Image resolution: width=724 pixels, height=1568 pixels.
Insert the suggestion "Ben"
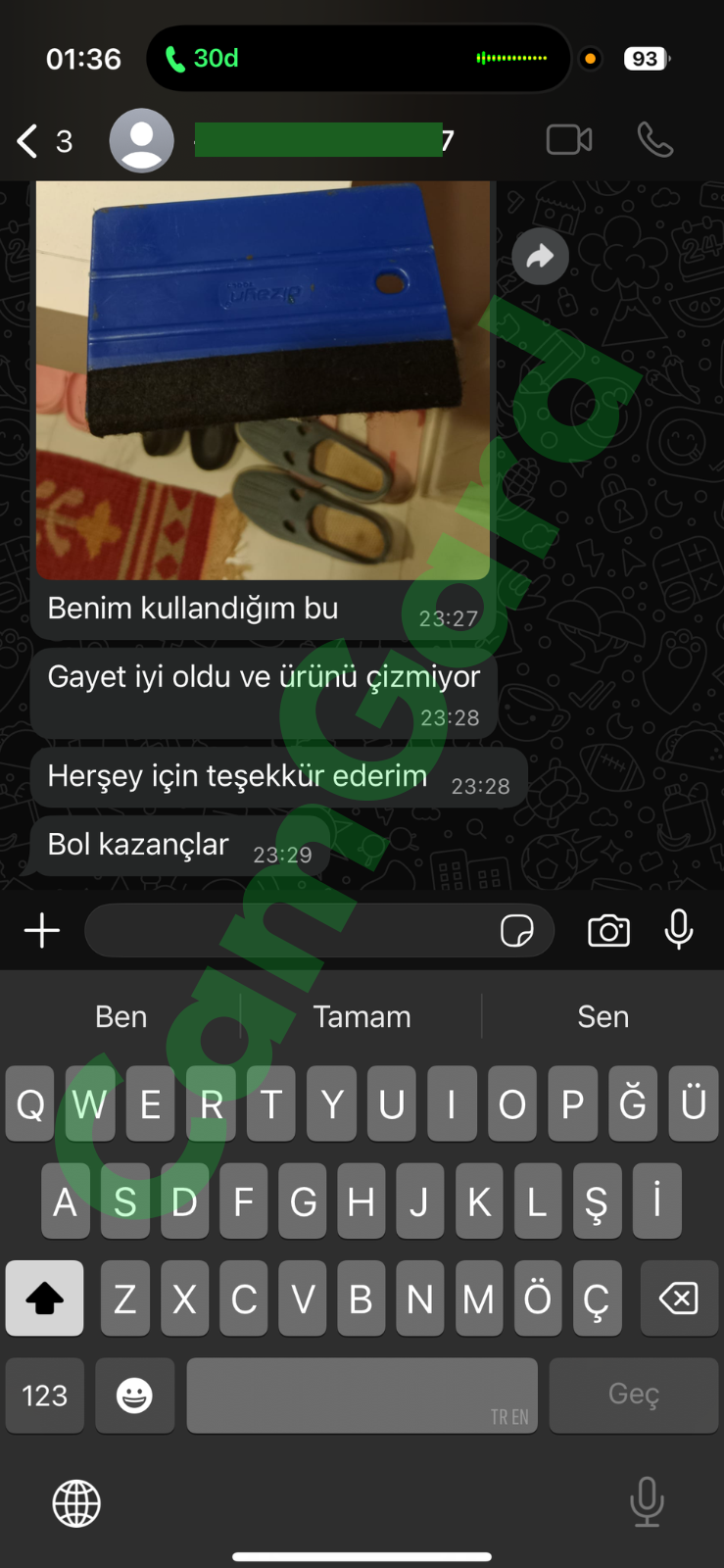tap(121, 1016)
